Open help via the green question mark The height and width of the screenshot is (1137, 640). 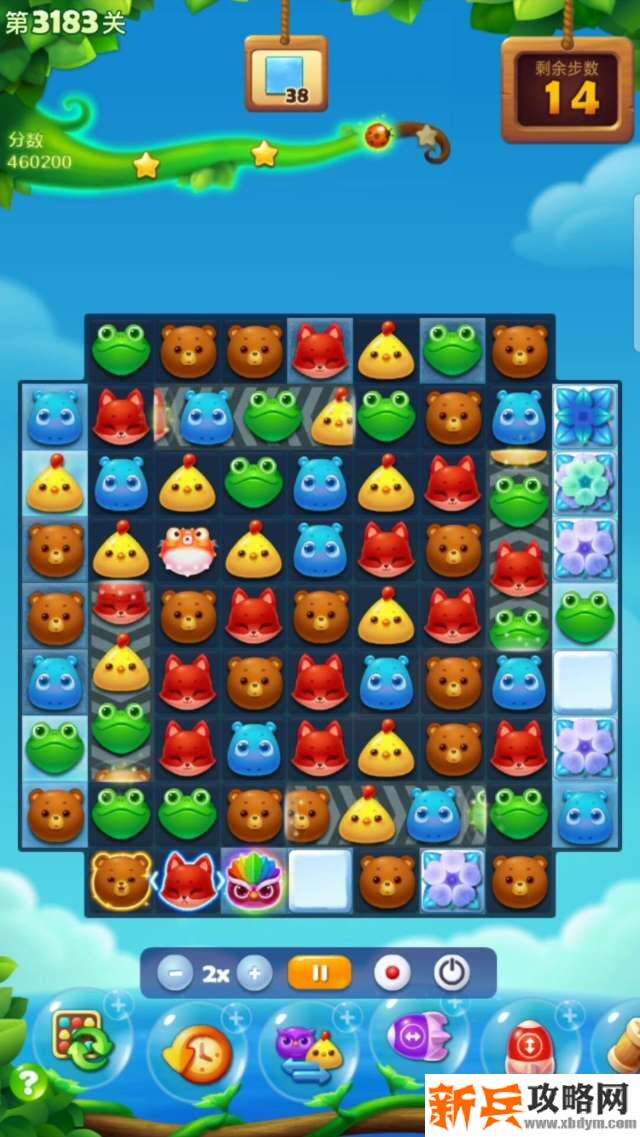coord(29,1083)
